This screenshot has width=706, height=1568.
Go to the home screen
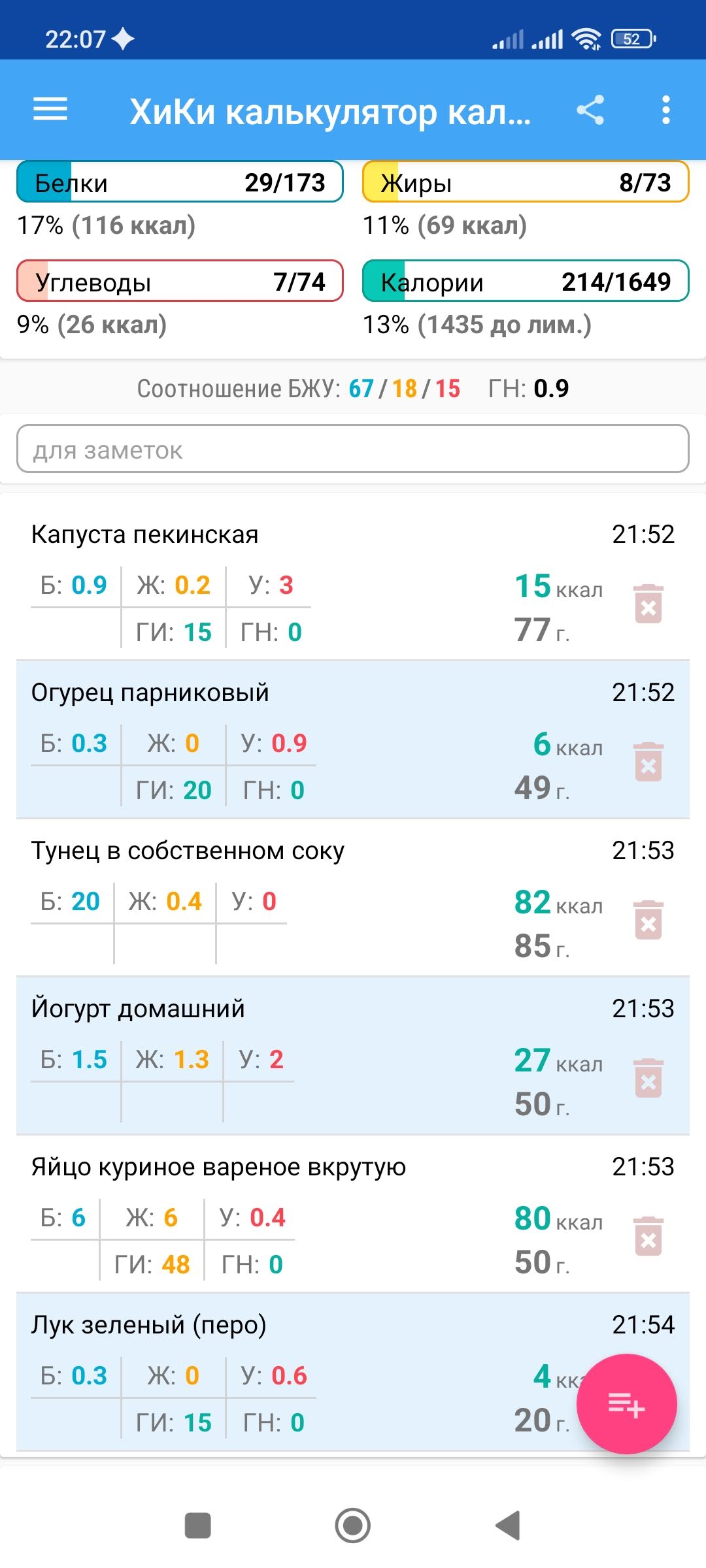pos(353,1526)
